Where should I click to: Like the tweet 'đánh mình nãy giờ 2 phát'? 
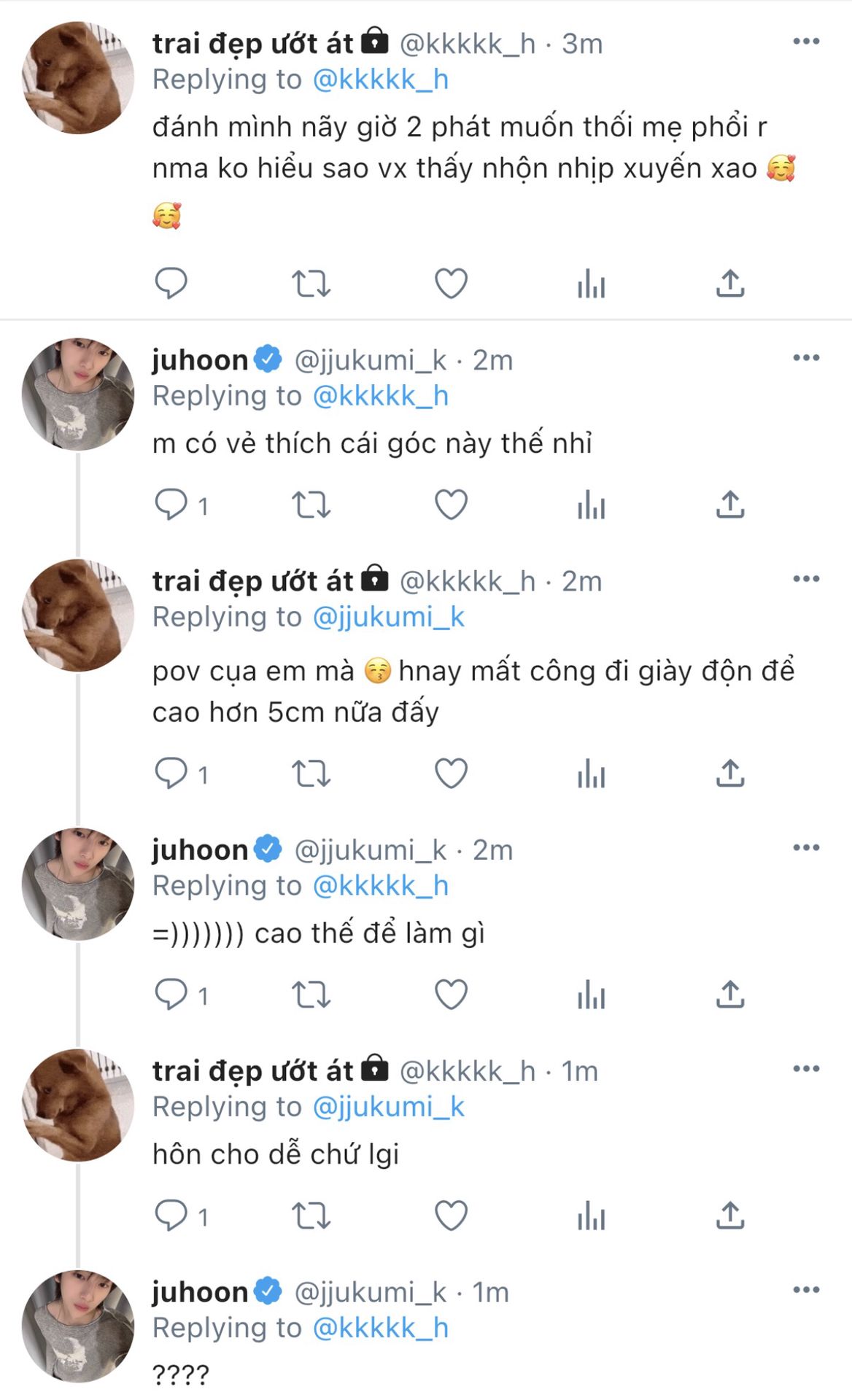pyautogui.click(x=451, y=284)
